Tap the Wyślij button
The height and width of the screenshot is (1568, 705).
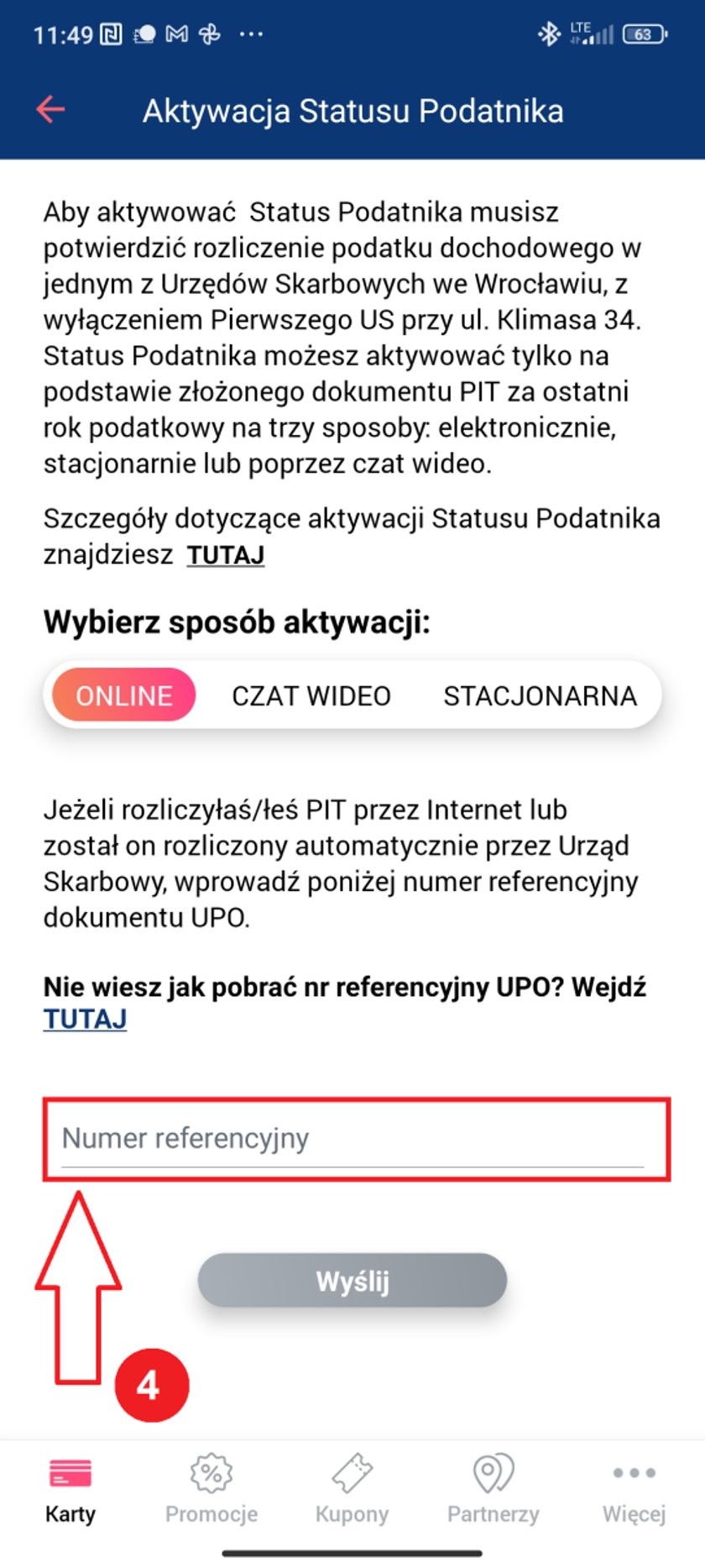352,1281
